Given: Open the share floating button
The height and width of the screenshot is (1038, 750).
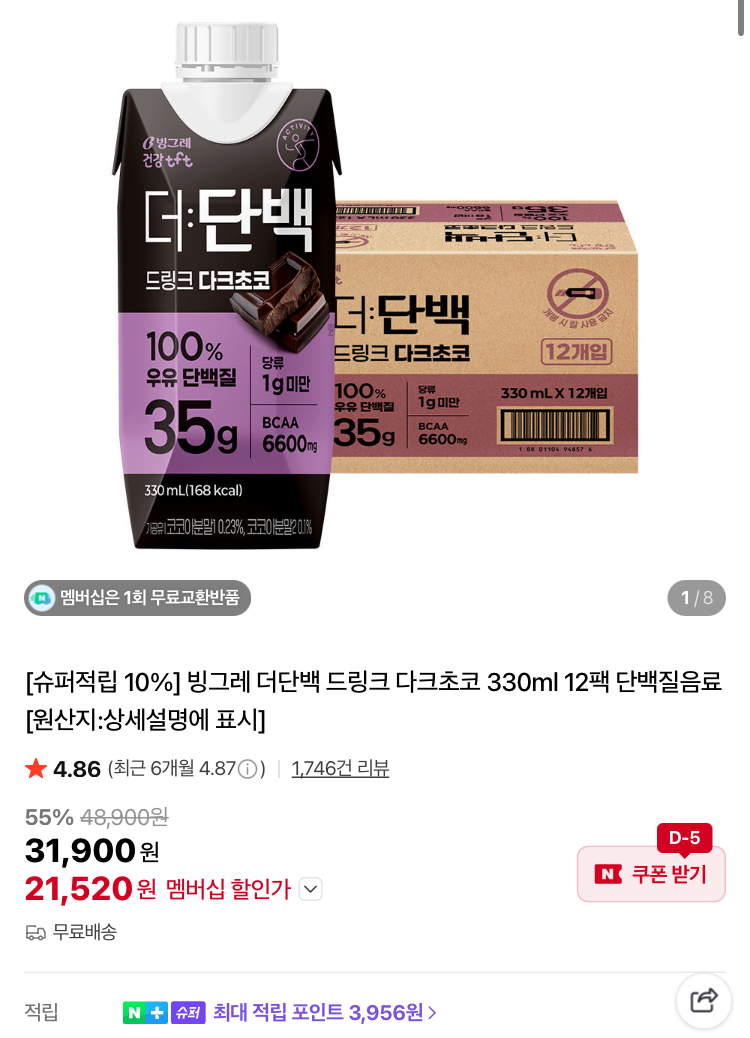Looking at the screenshot, I should coord(704,1000).
